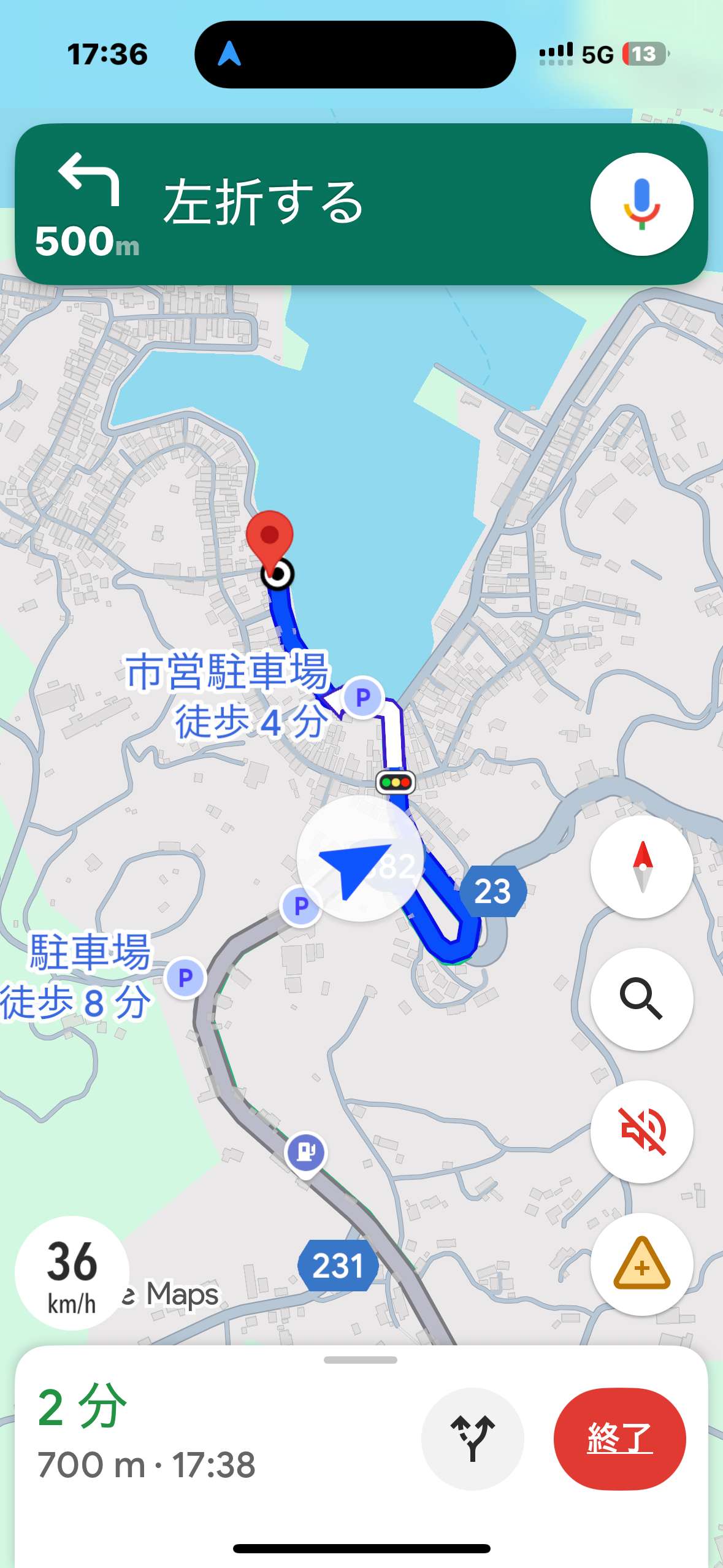
Task: End navigation with the 終了 button
Action: [619, 1439]
